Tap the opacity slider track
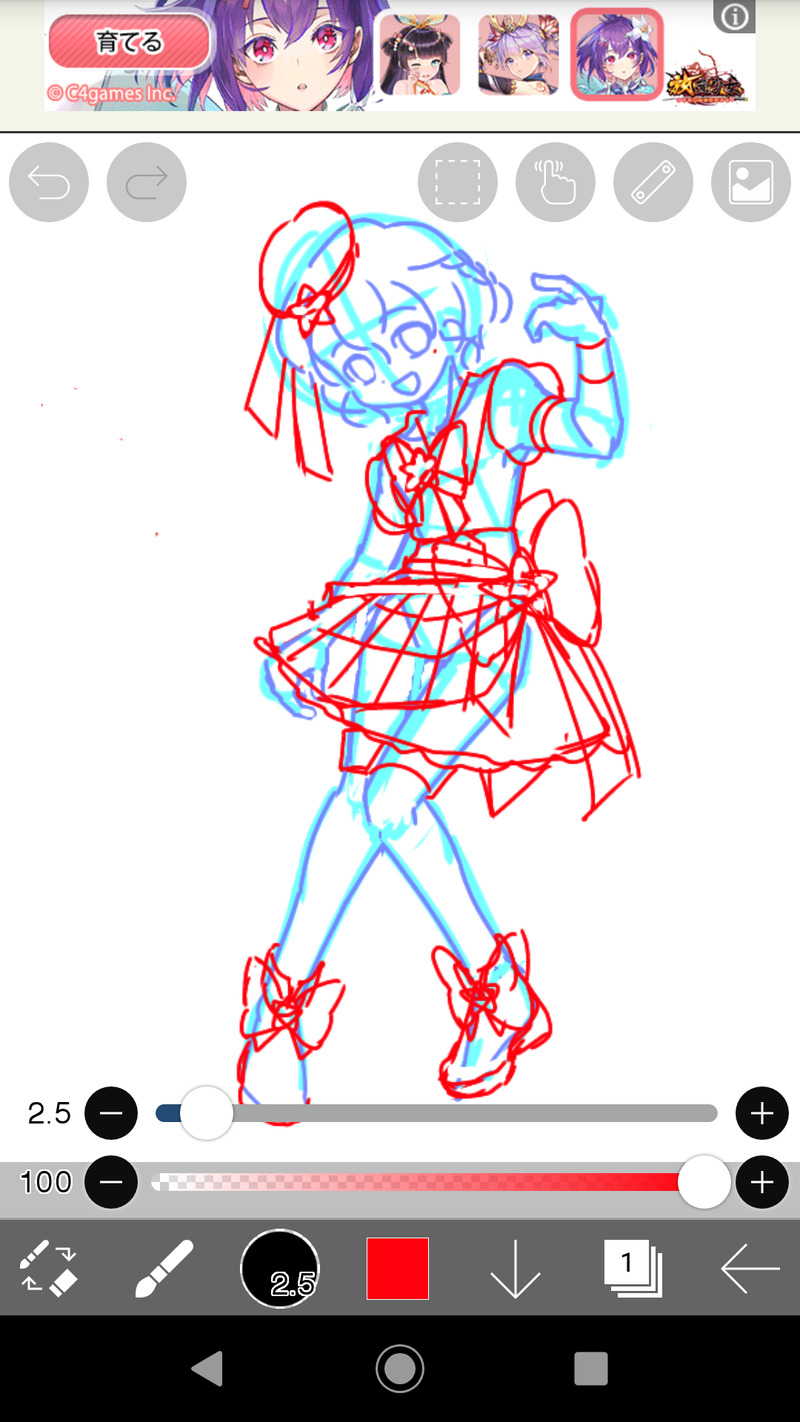The width and height of the screenshot is (800, 1422). tap(420, 1182)
